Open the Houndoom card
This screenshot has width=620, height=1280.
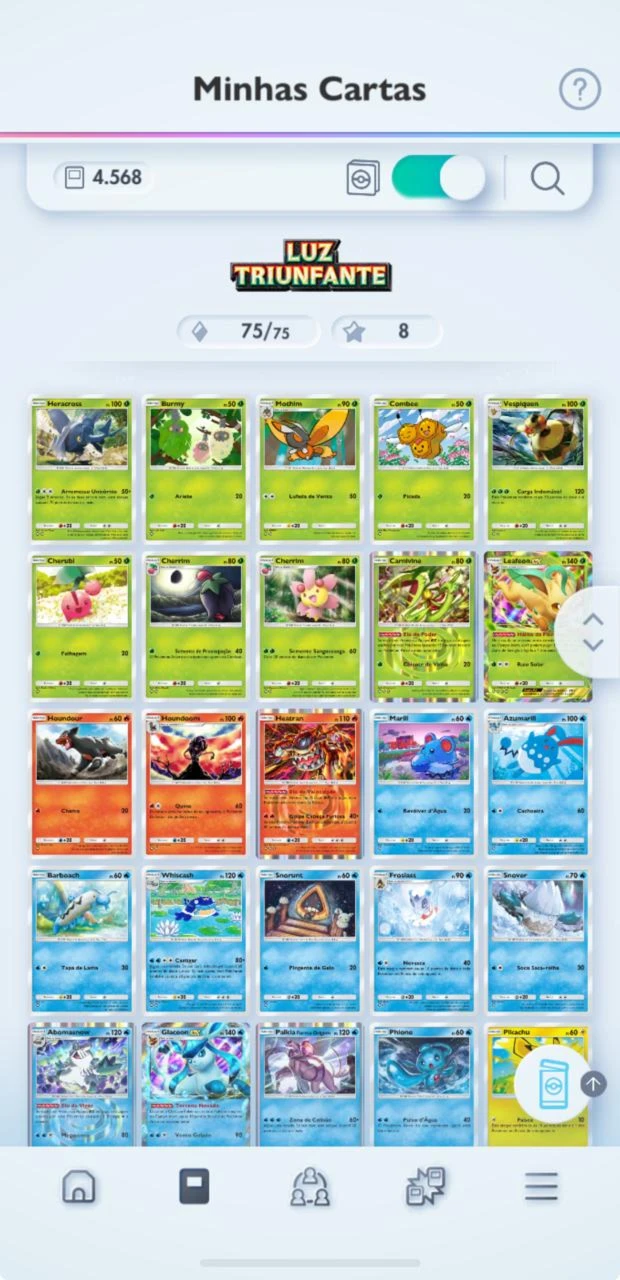pos(194,784)
